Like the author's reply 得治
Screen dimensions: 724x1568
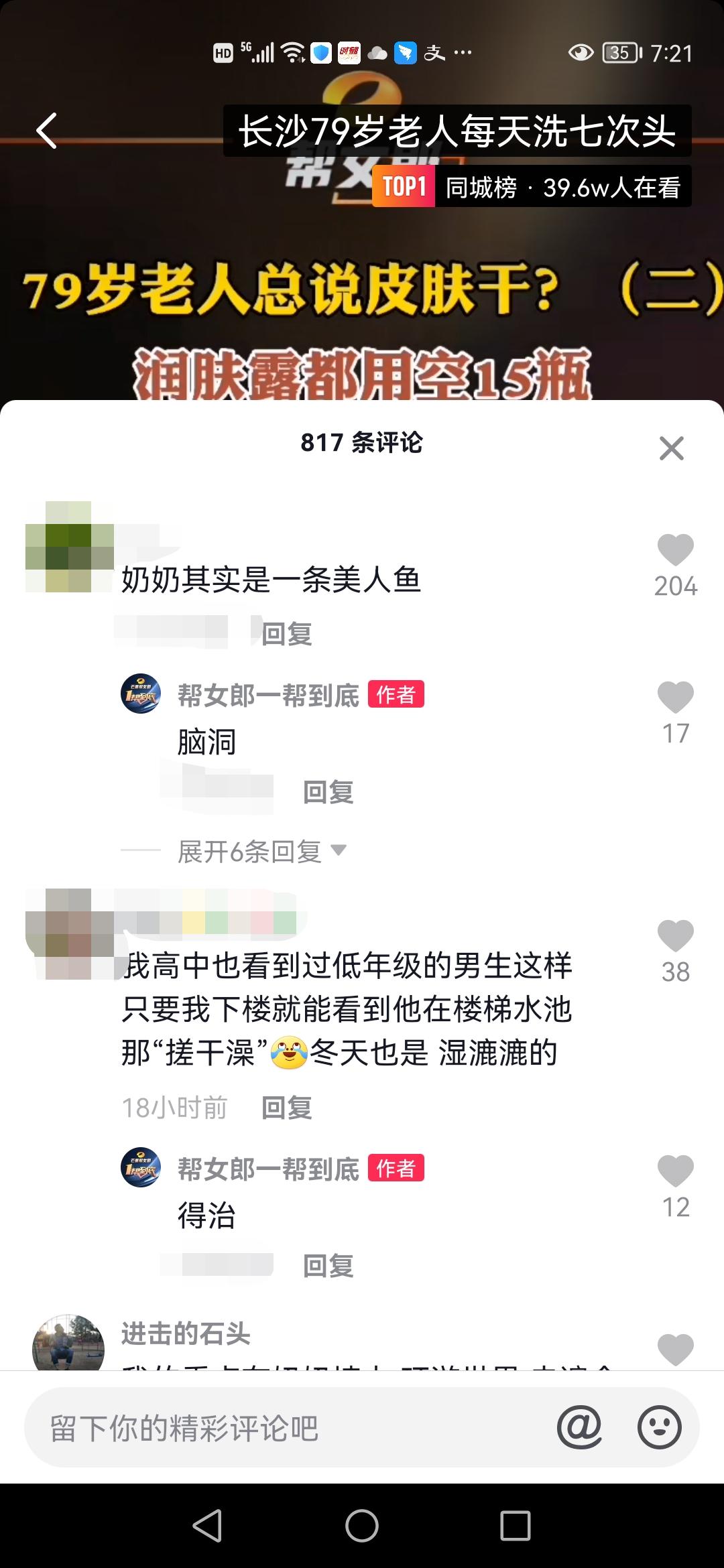coord(675,1171)
